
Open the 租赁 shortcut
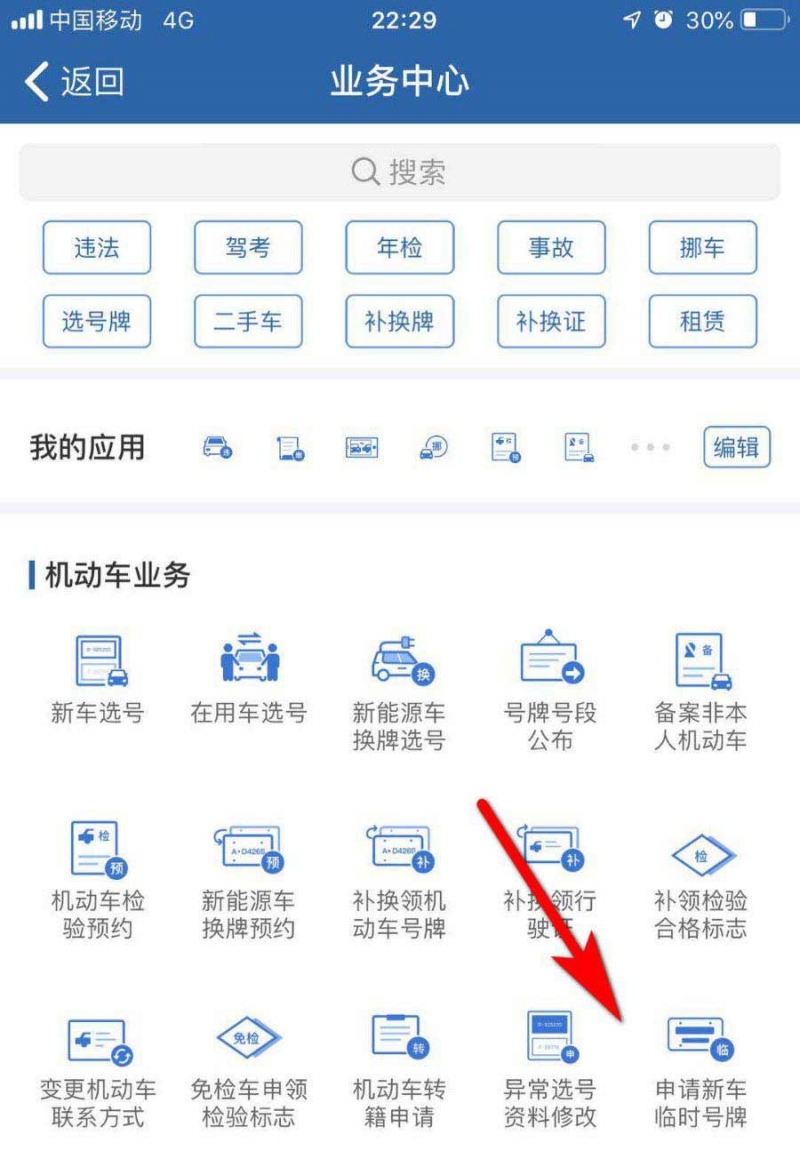click(x=702, y=321)
